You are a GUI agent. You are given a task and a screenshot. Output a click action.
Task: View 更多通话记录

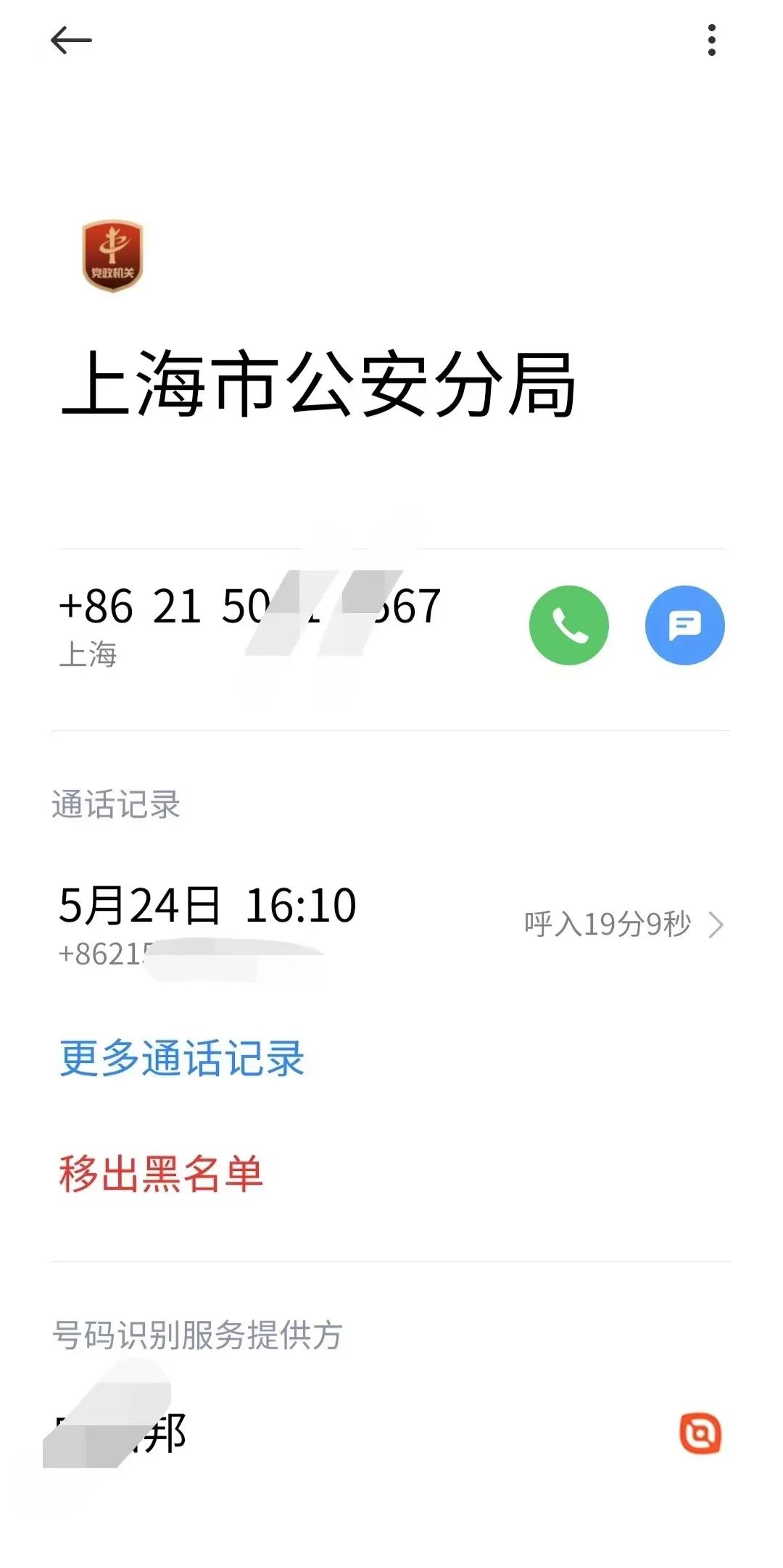tap(182, 1059)
